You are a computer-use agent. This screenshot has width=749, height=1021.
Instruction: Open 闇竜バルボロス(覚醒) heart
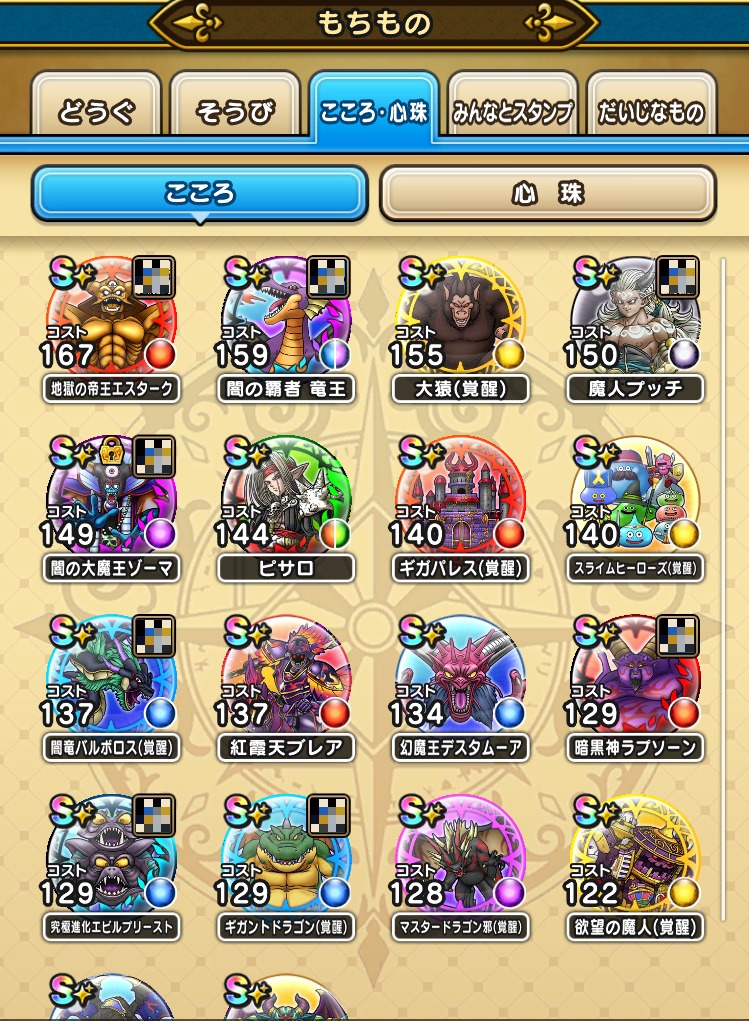click(x=111, y=680)
